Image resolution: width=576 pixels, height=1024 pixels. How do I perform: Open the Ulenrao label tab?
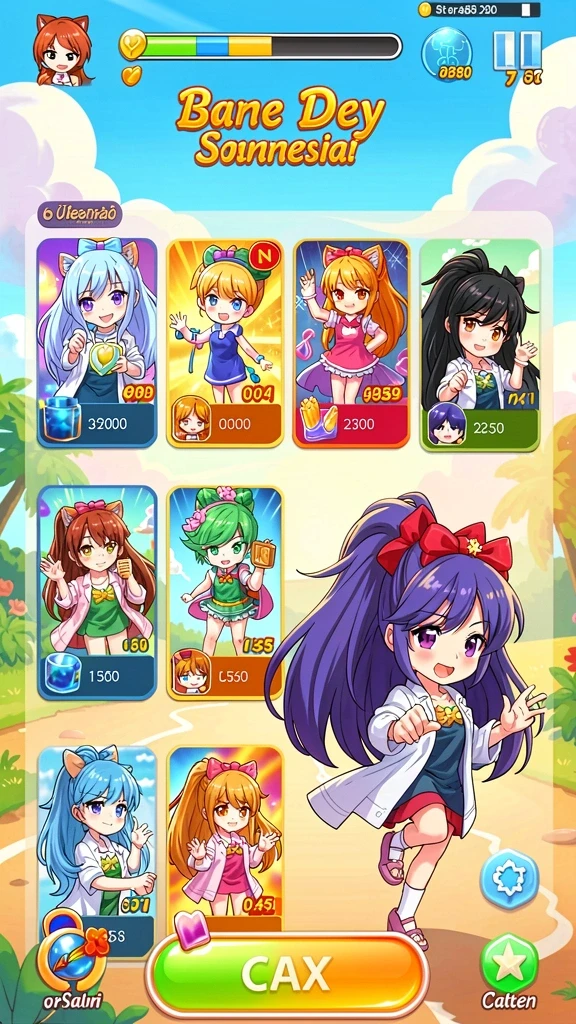click(80, 214)
